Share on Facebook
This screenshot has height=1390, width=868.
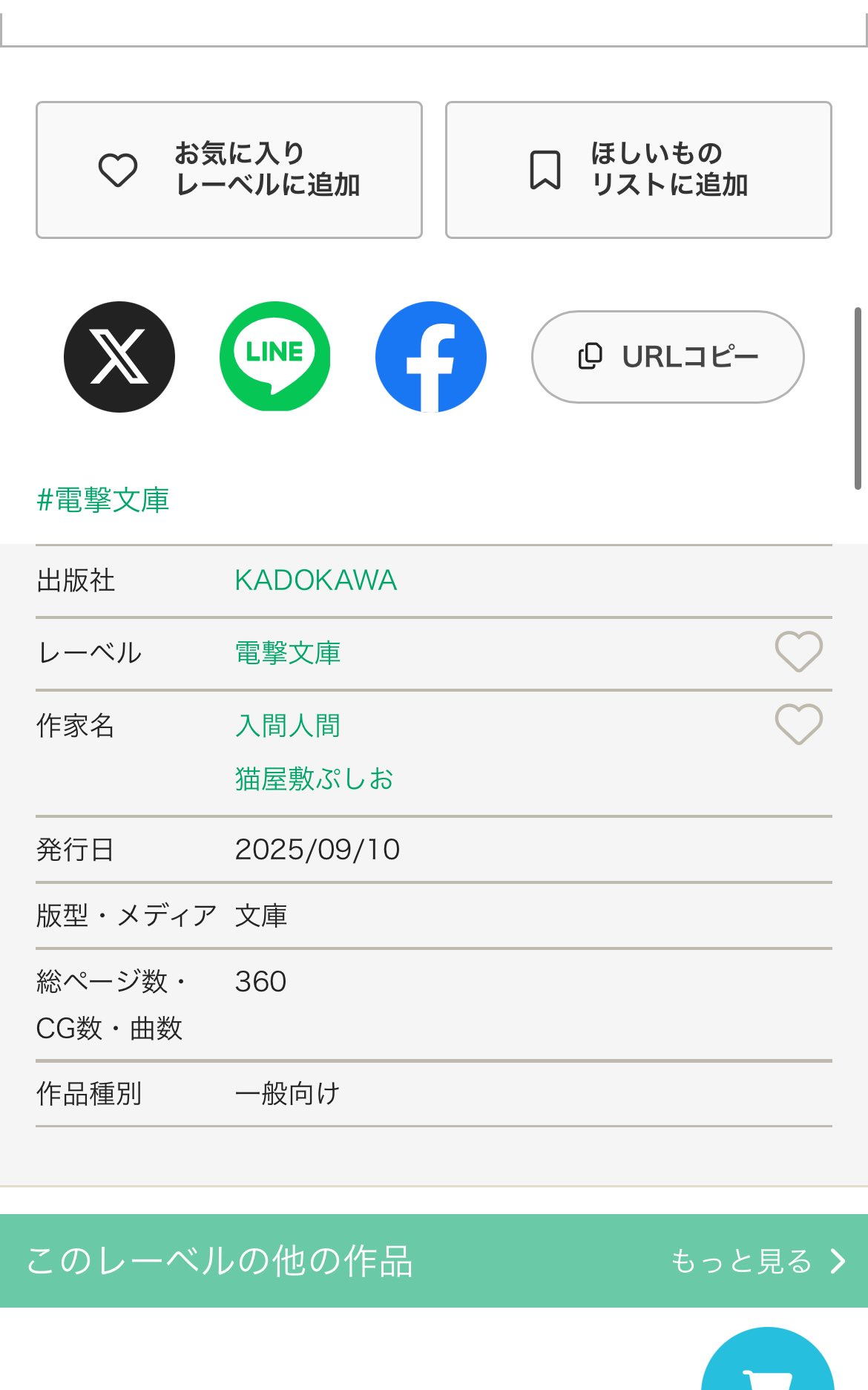[x=431, y=357]
